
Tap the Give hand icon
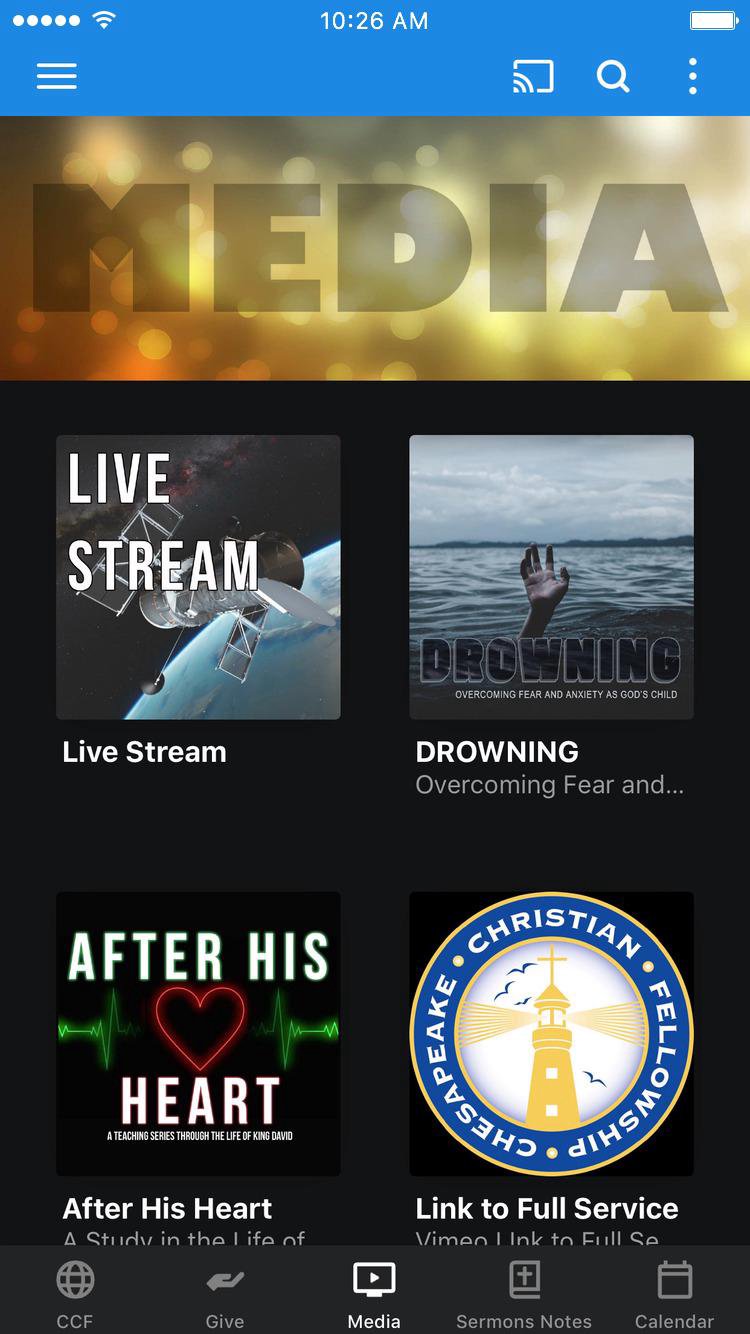224,1278
